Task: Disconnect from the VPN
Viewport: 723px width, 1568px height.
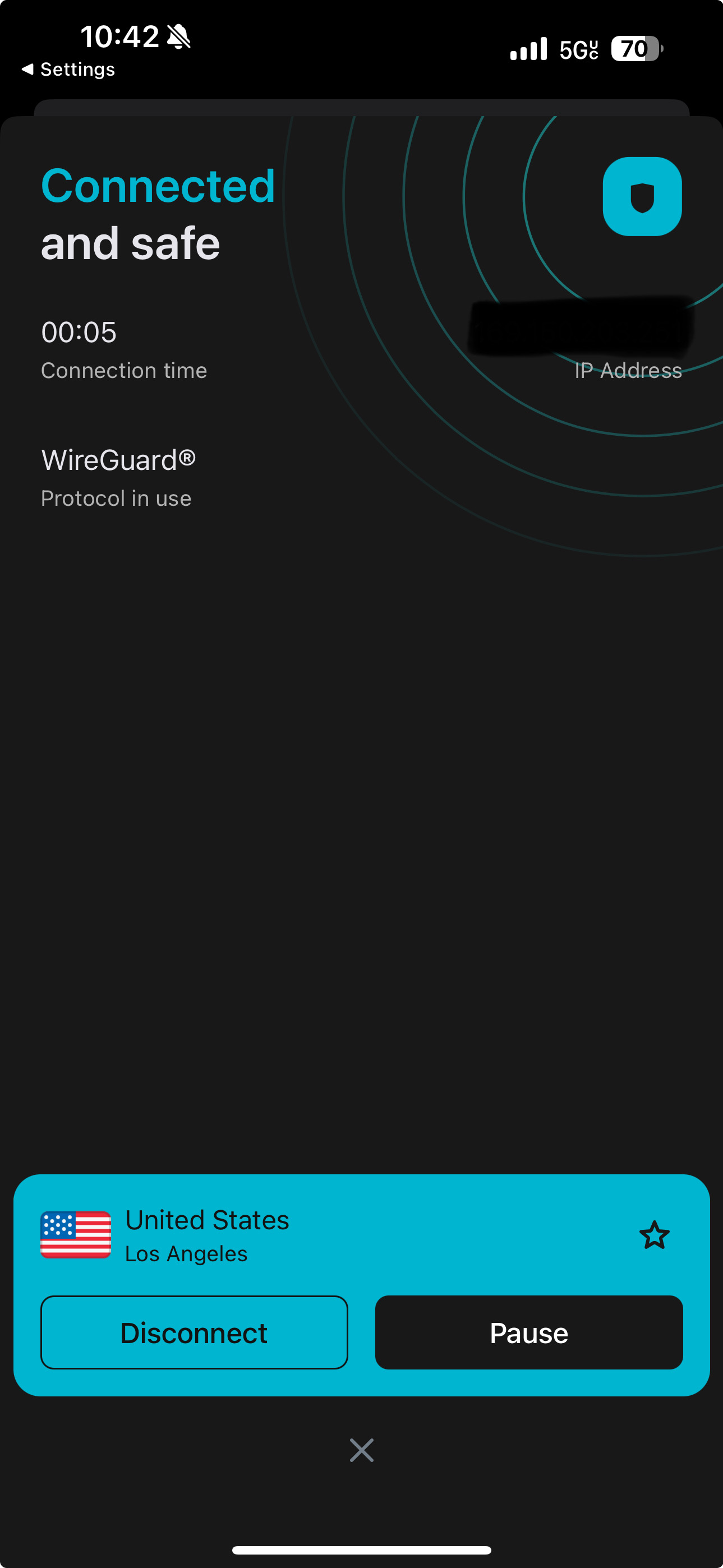Action: (x=194, y=1332)
